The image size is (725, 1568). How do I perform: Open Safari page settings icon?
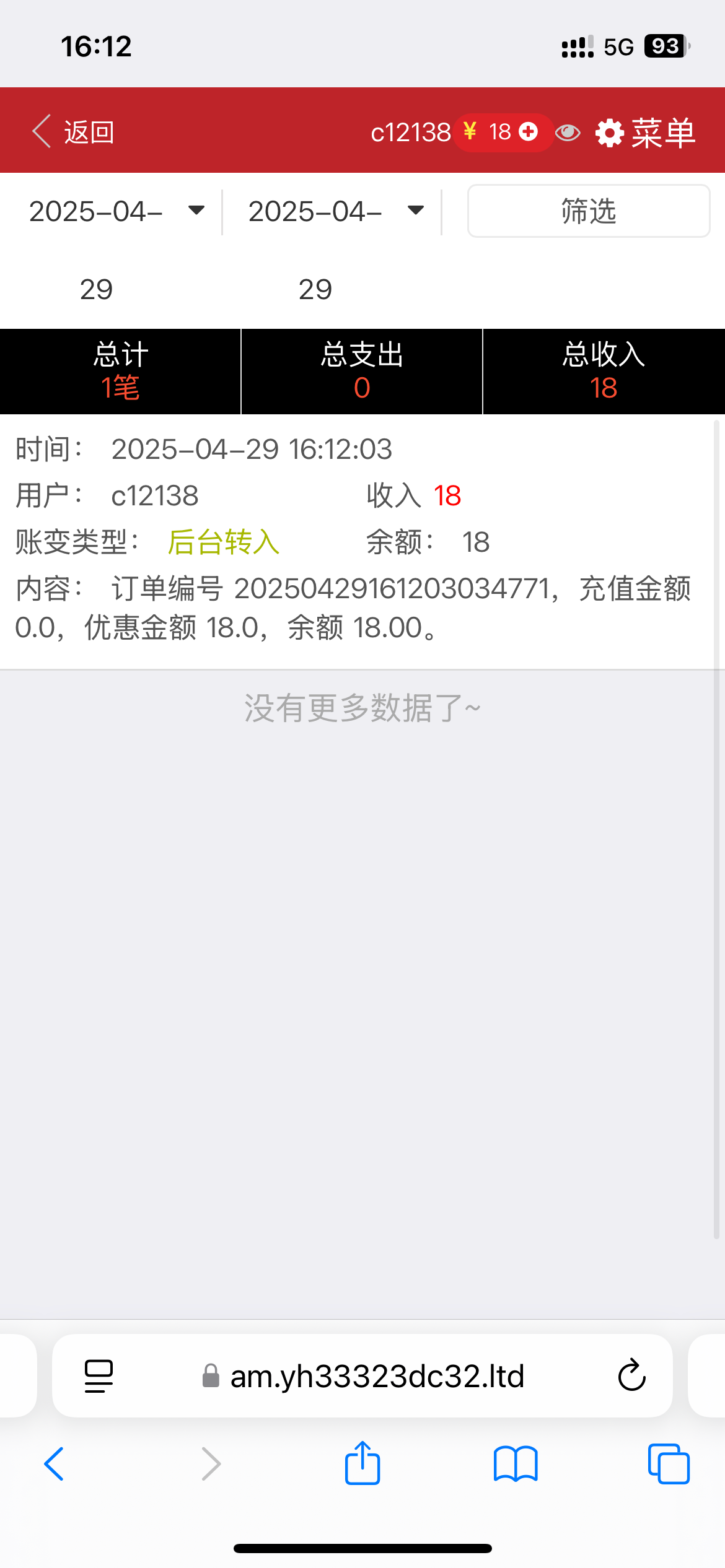point(99,1376)
